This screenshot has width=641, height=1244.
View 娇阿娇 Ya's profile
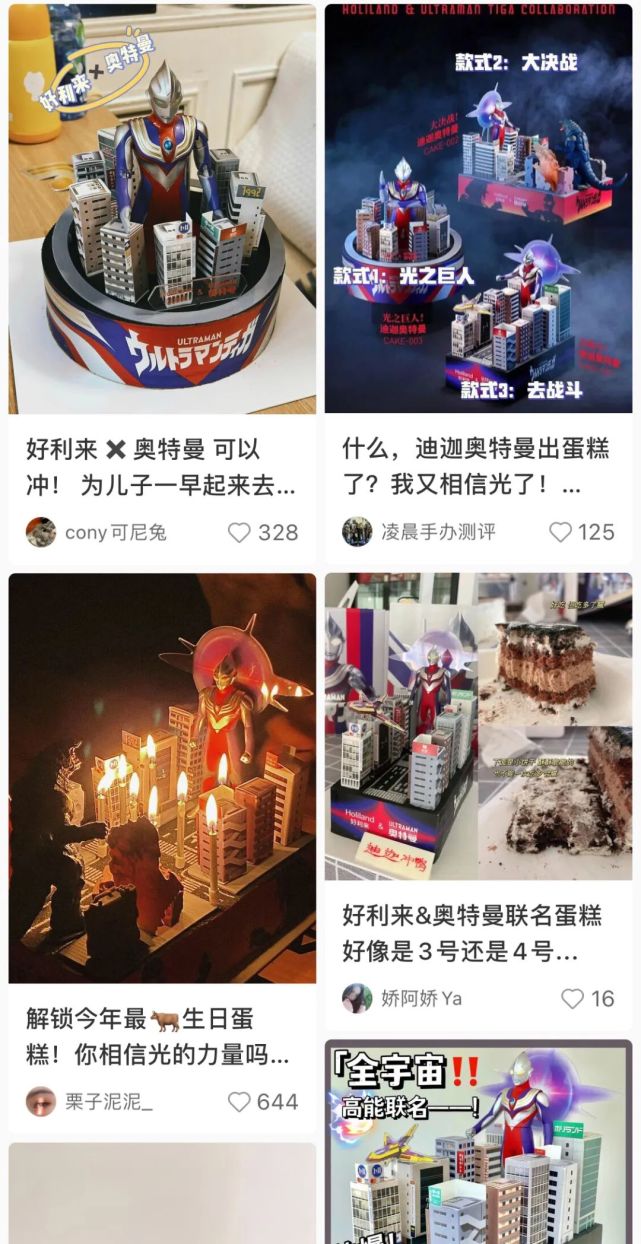click(x=357, y=998)
